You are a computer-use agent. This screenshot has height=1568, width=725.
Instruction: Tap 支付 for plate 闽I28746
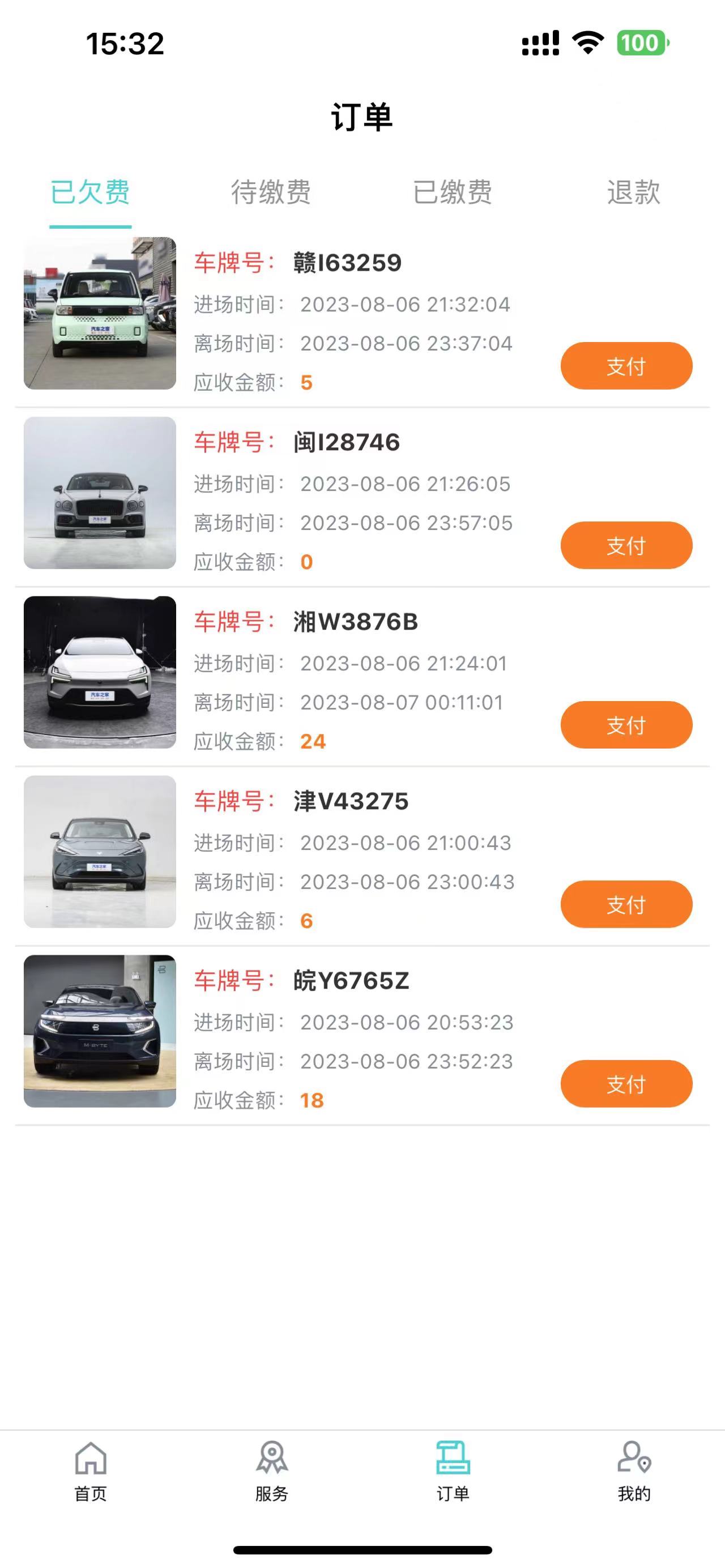[x=626, y=545]
